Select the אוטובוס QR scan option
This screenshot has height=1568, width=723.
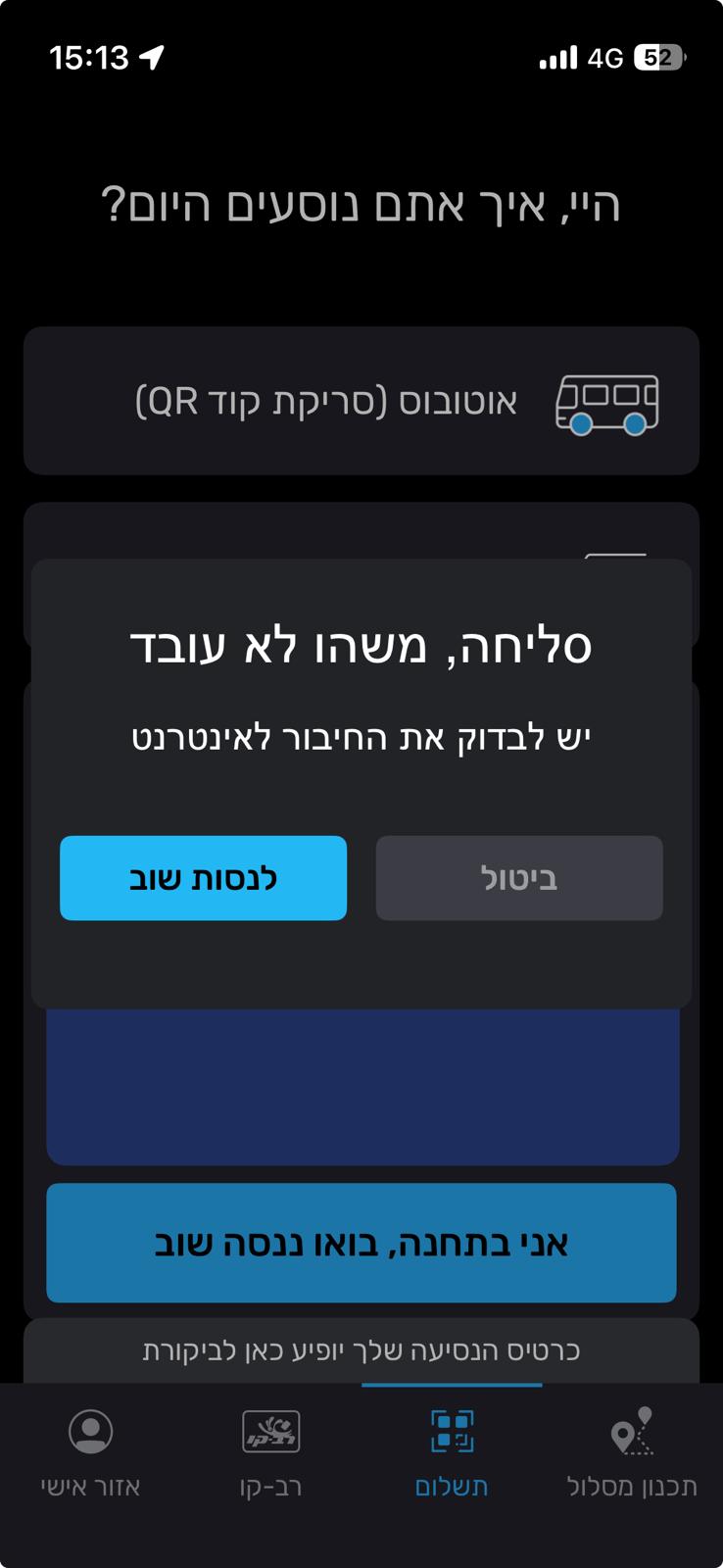coord(361,401)
